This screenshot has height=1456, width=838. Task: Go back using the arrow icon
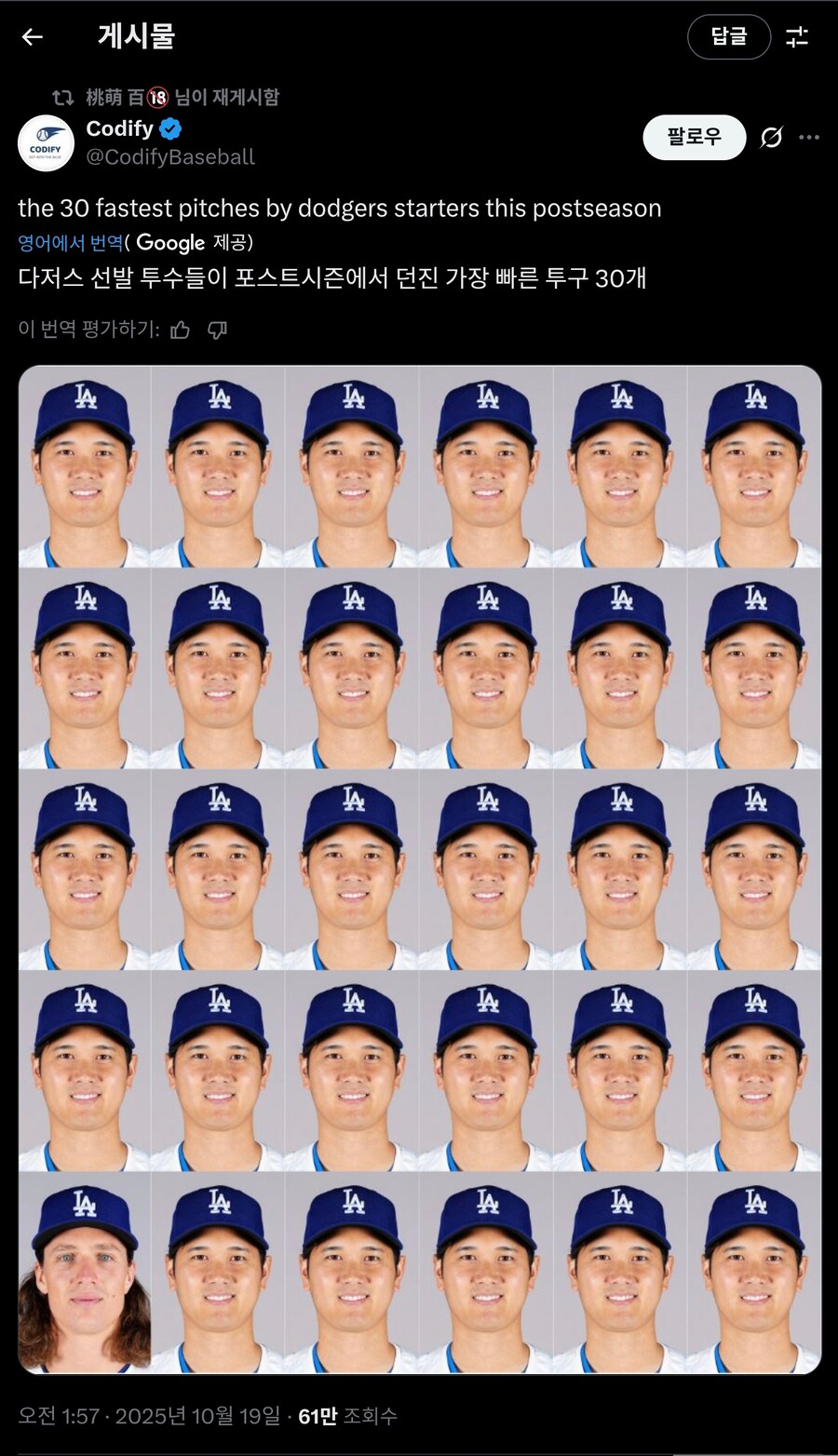pos(33,37)
